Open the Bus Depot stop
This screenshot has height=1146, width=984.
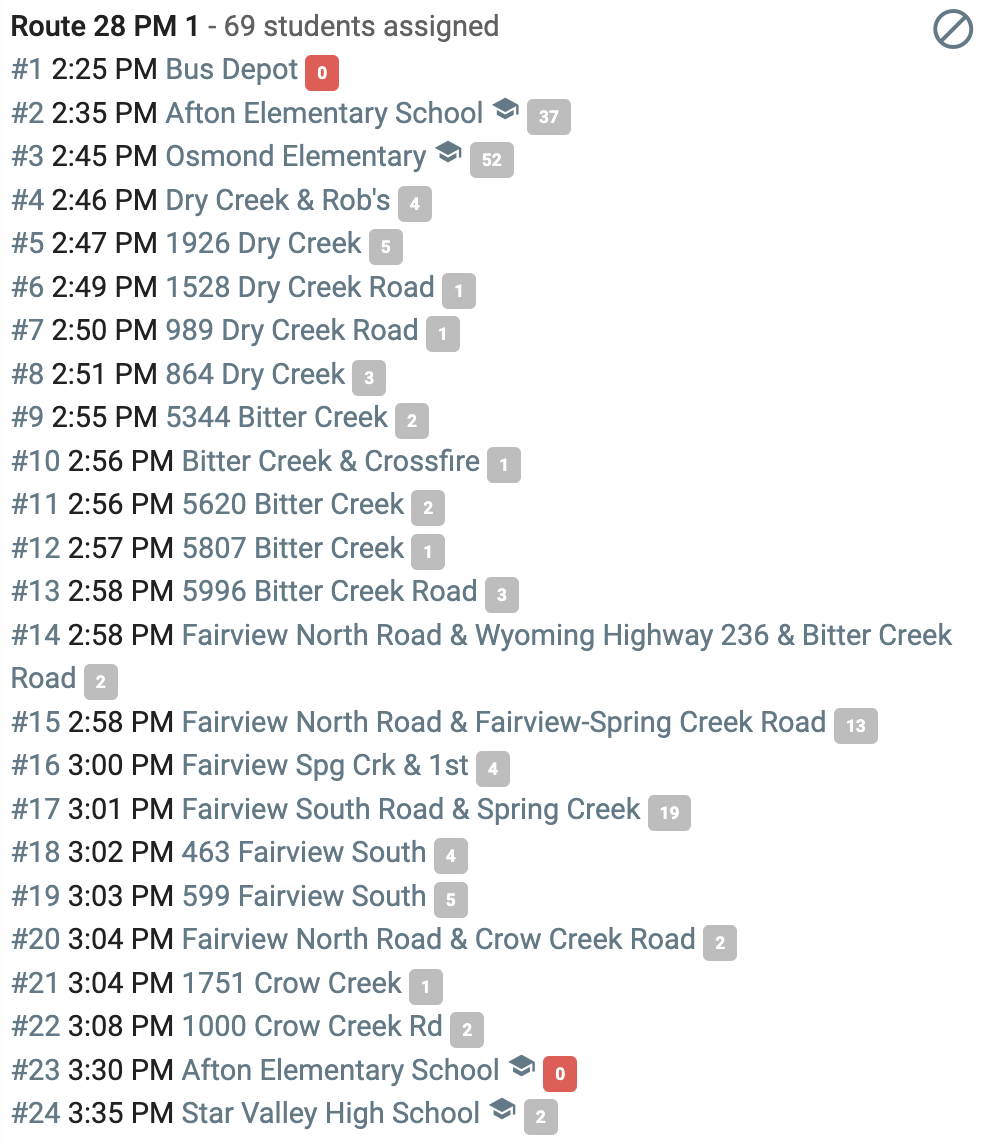(x=232, y=69)
